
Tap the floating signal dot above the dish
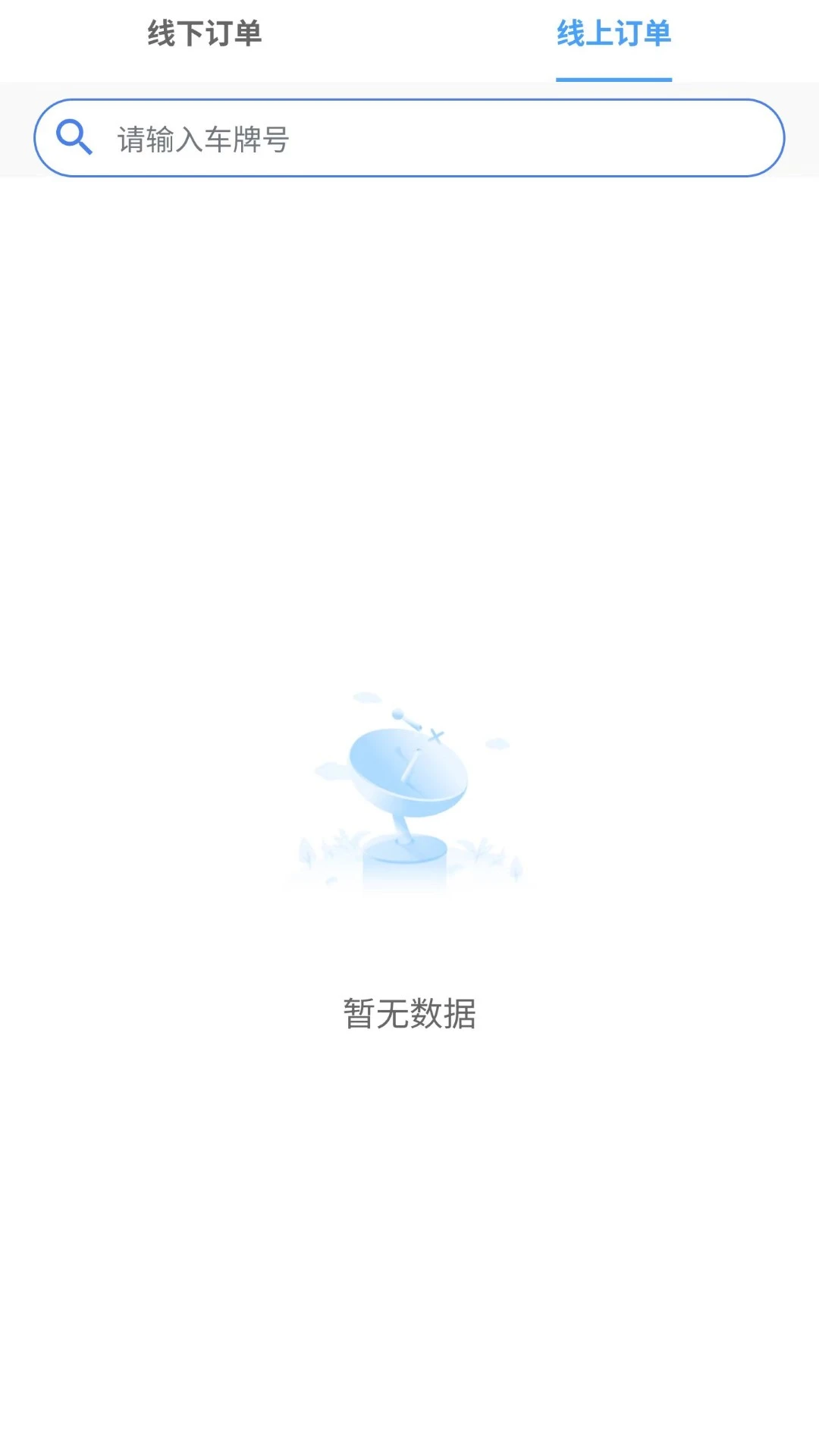[x=397, y=714]
